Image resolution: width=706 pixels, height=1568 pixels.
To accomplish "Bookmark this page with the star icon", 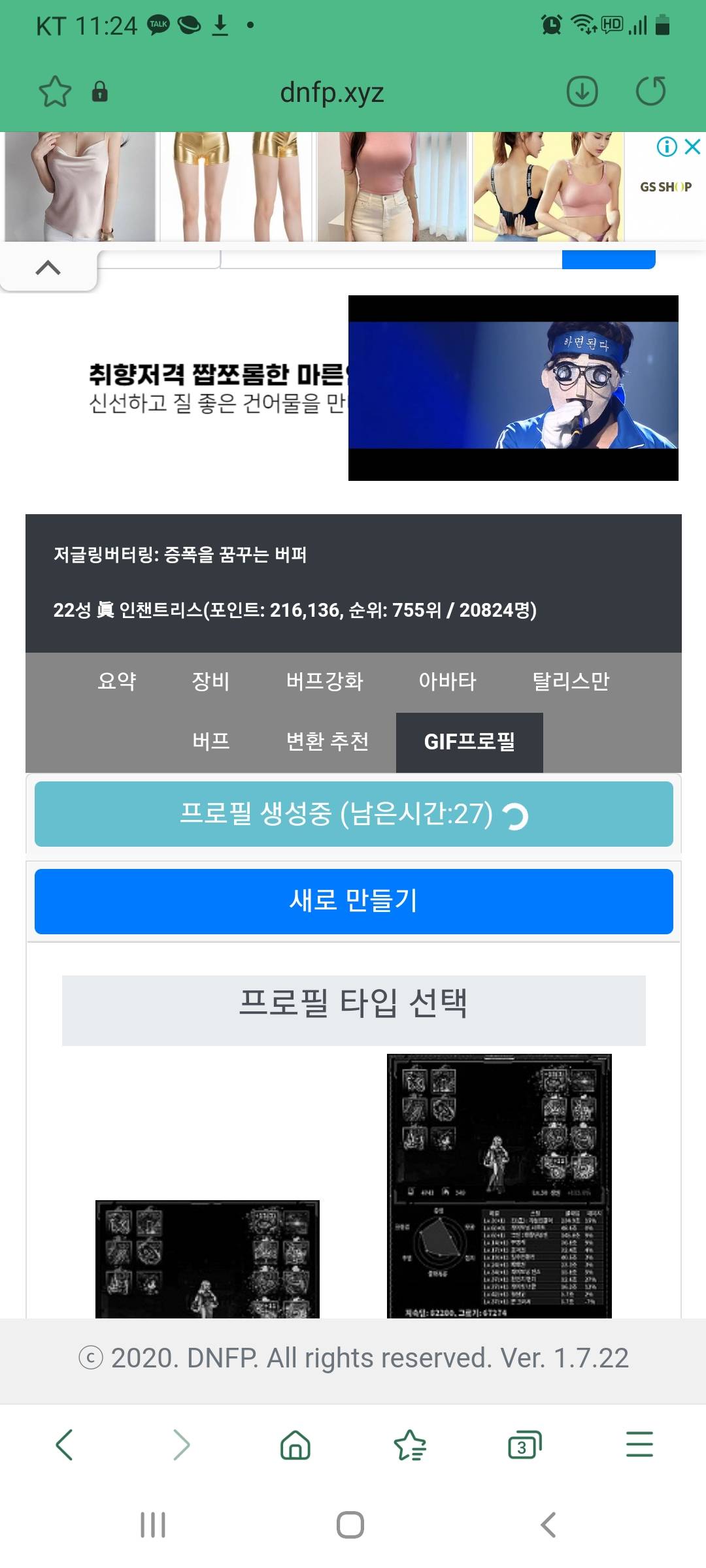I will tap(55, 91).
